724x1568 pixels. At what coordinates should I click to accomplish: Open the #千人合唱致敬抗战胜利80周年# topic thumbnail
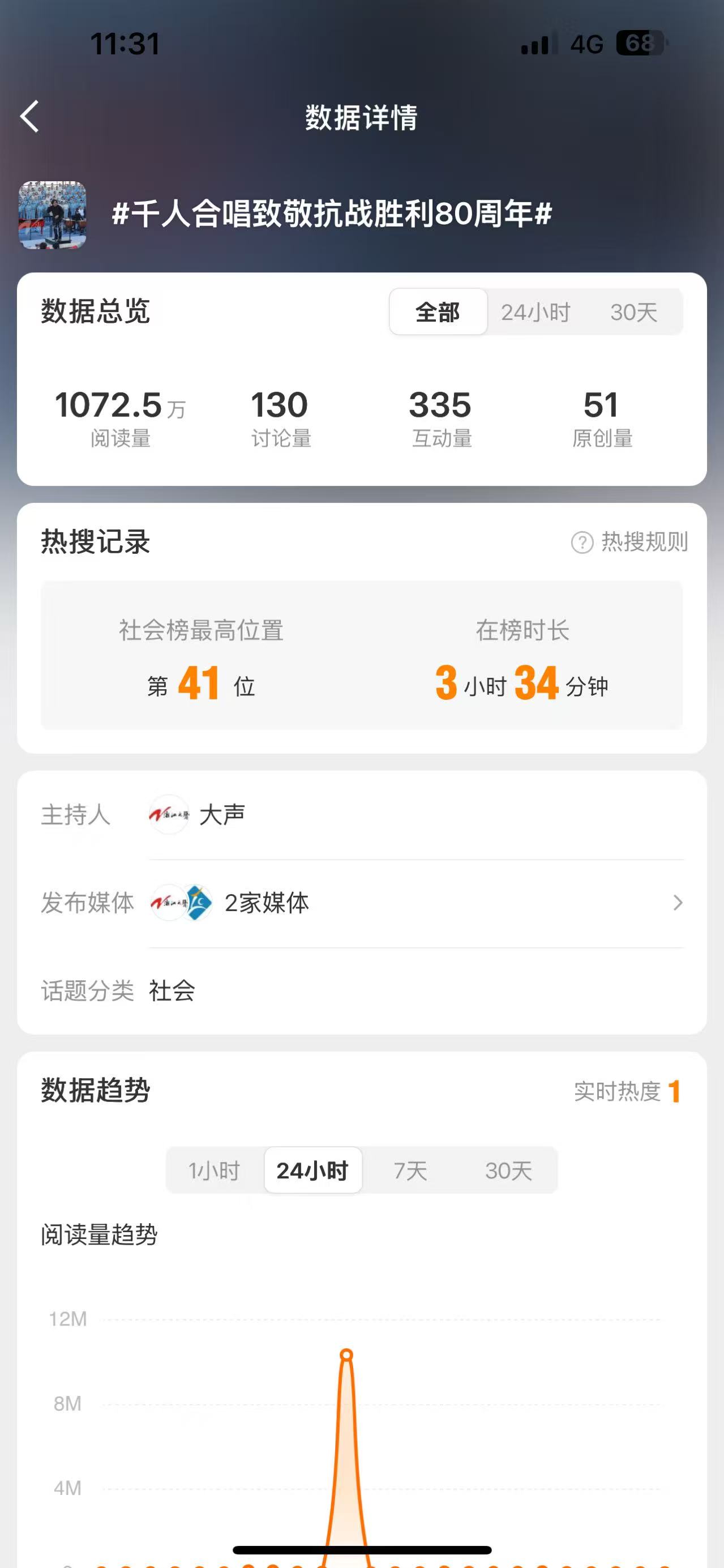pos(52,215)
